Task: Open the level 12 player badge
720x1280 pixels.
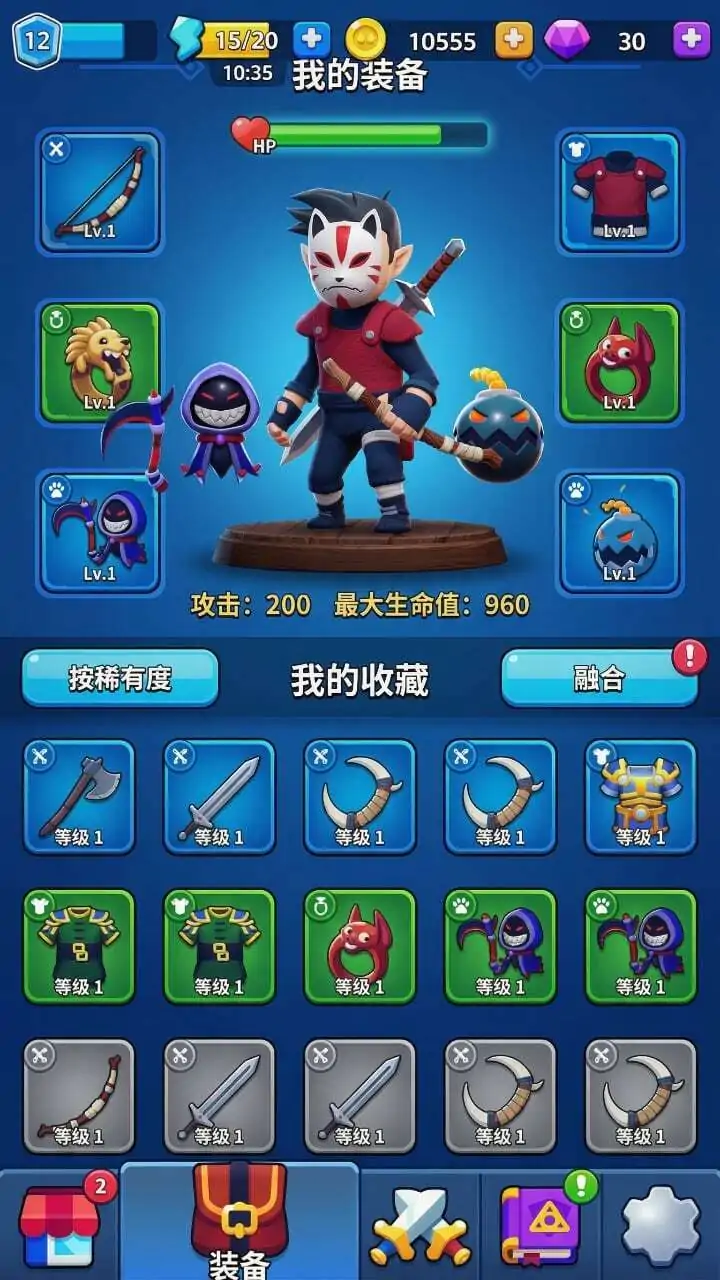Action: [x=37, y=41]
